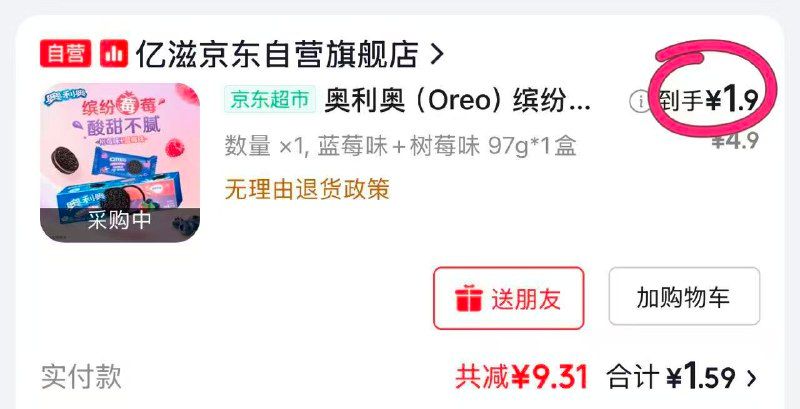Open the 奥利奥 (Oreo) 缤纷 product title
The height and width of the screenshot is (409, 800).
tap(458, 100)
